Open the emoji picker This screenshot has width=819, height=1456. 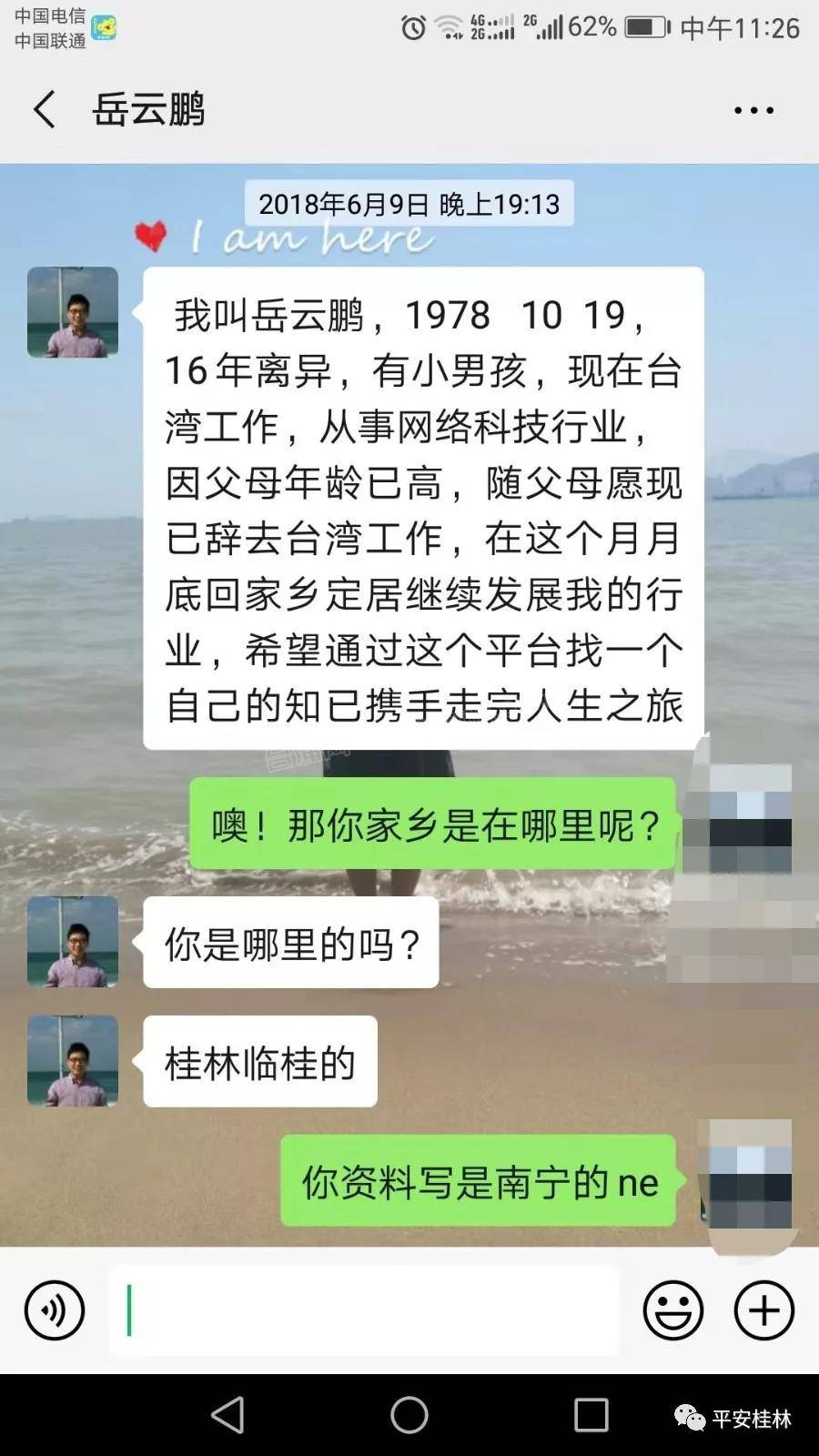(x=673, y=1310)
